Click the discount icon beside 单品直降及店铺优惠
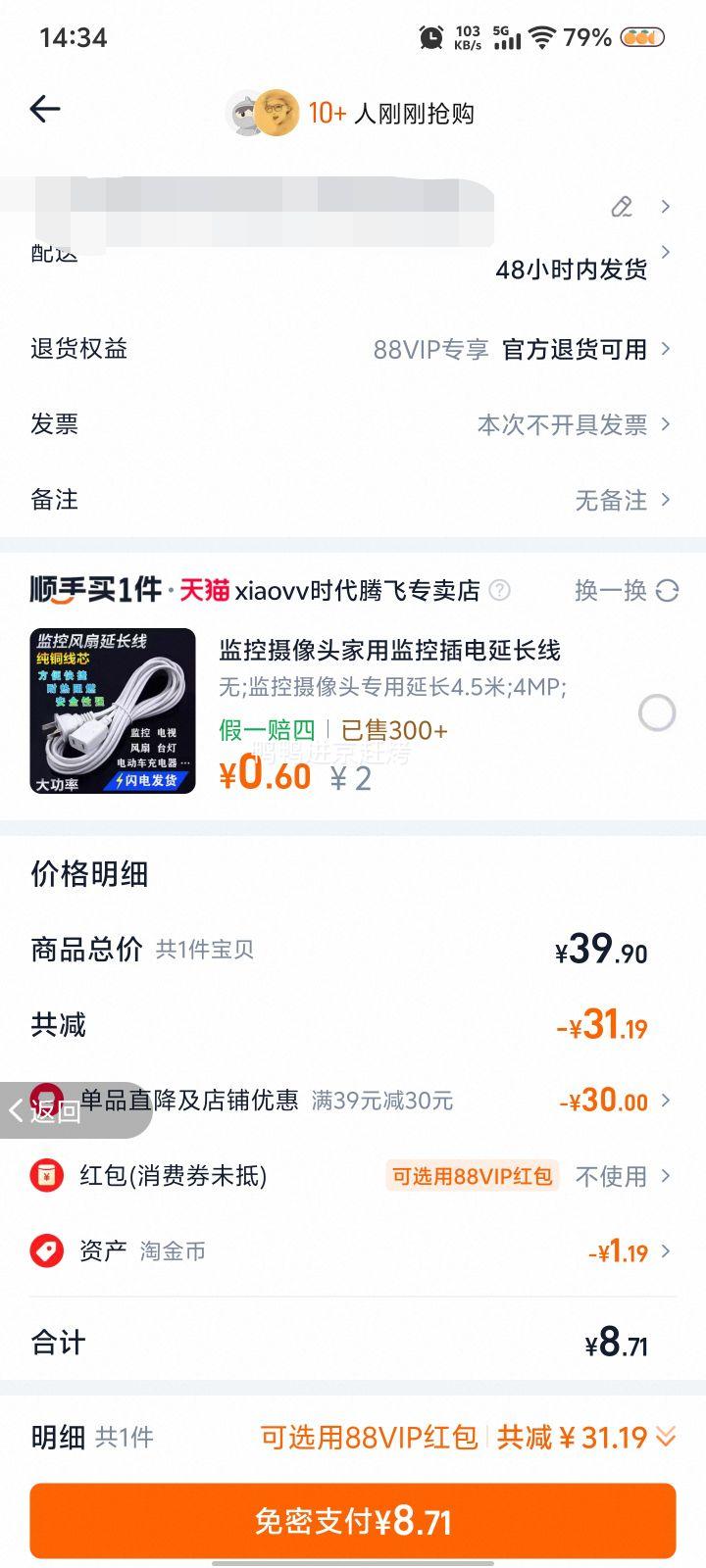Viewport: 706px width, 1568px height. click(46, 1101)
